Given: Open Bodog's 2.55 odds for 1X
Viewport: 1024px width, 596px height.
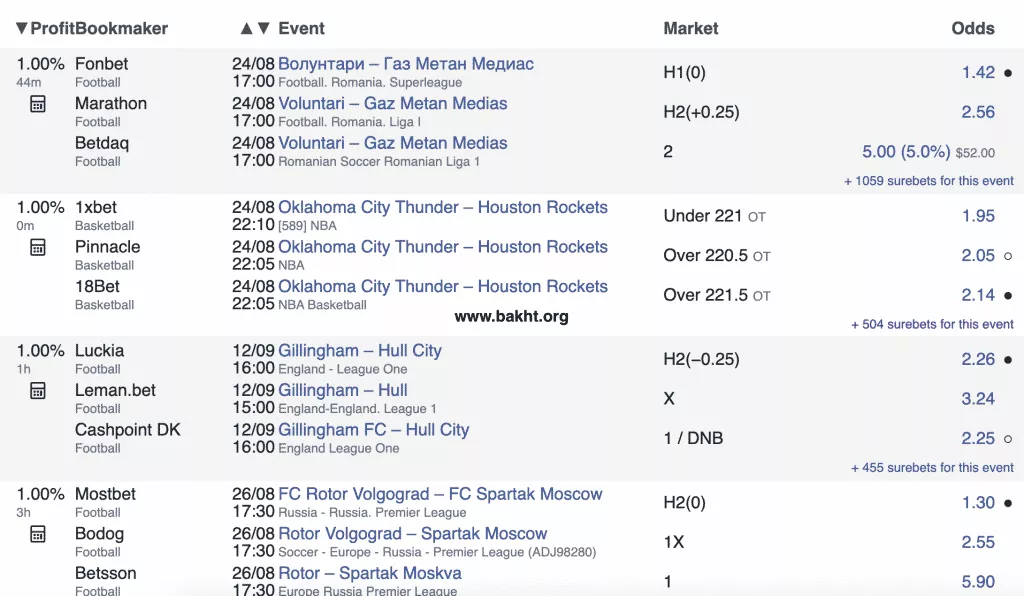Looking at the screenshot, I should [978, 542].
